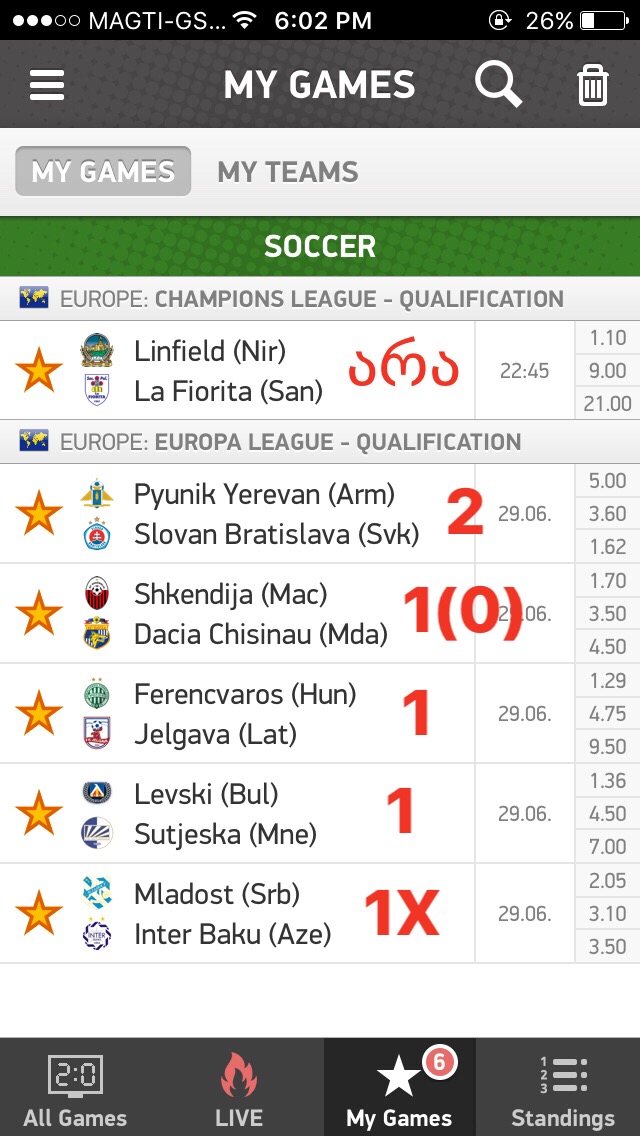Switch to the MY TEAMS tab
Viewport: 640px width, 1136px height.
click(288, 172)
